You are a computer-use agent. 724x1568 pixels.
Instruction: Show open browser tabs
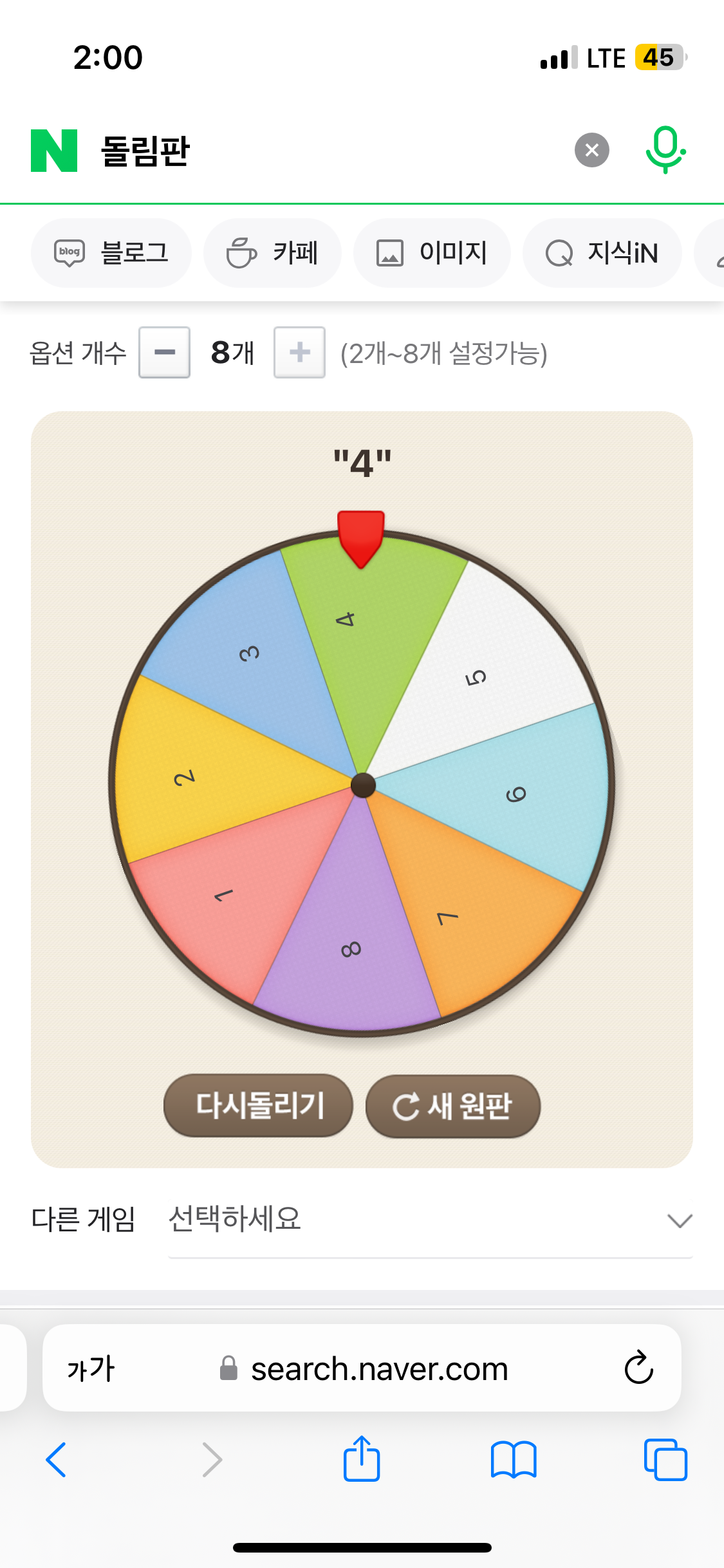pyautogui.click(x=665, y=1459)
